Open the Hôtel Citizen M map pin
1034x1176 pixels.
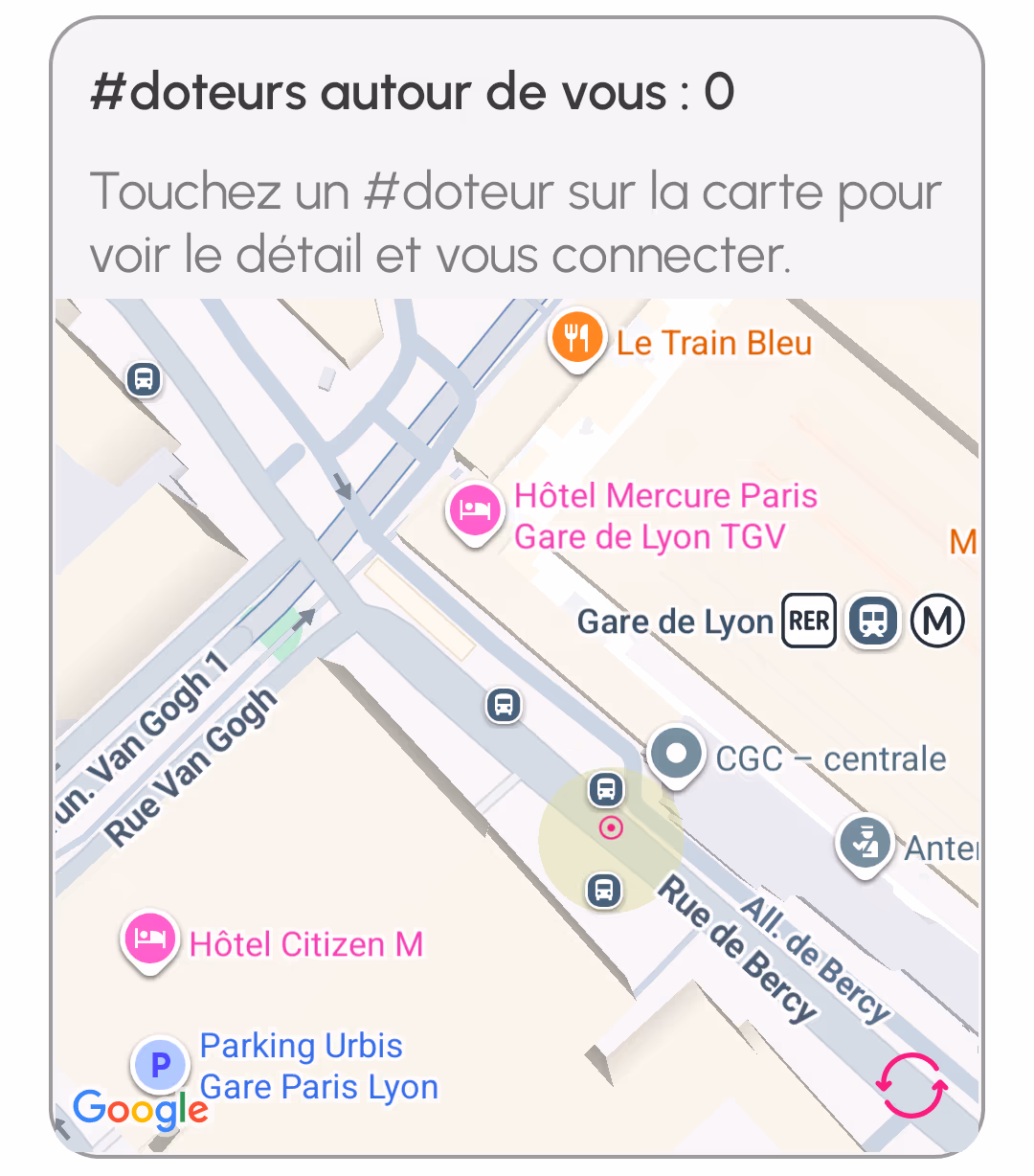[149, 939]
